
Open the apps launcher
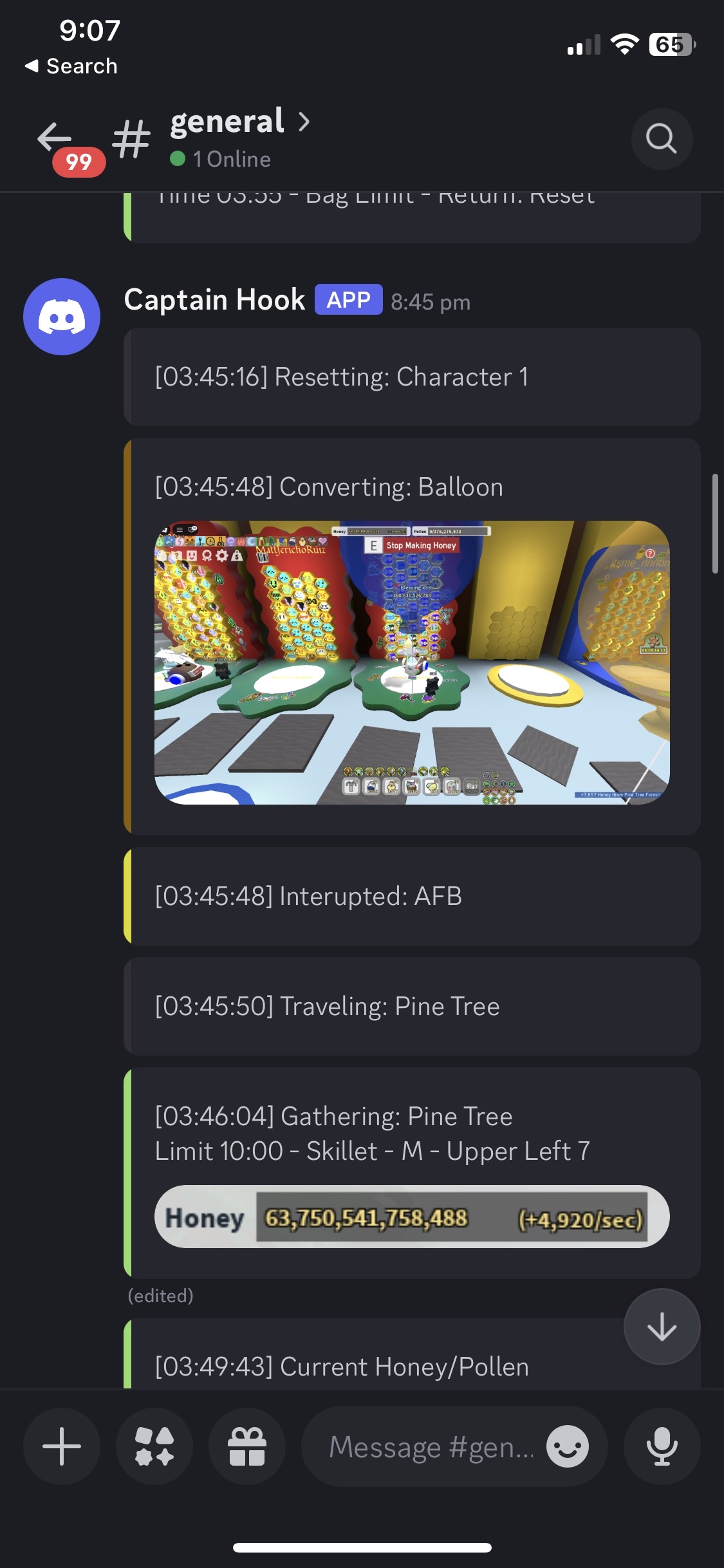tap(154, 1446)
